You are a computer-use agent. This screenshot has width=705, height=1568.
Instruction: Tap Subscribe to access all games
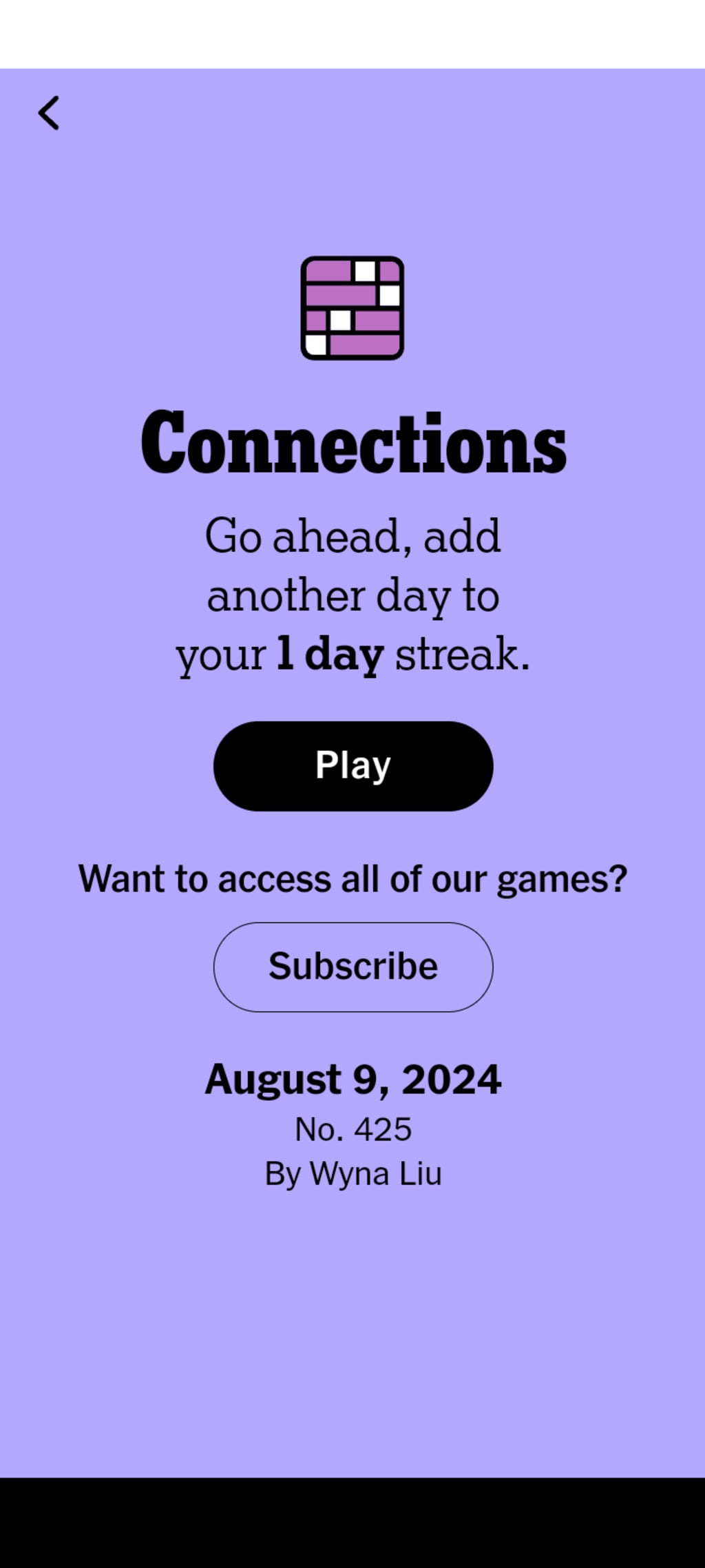[x=353, y=967]
